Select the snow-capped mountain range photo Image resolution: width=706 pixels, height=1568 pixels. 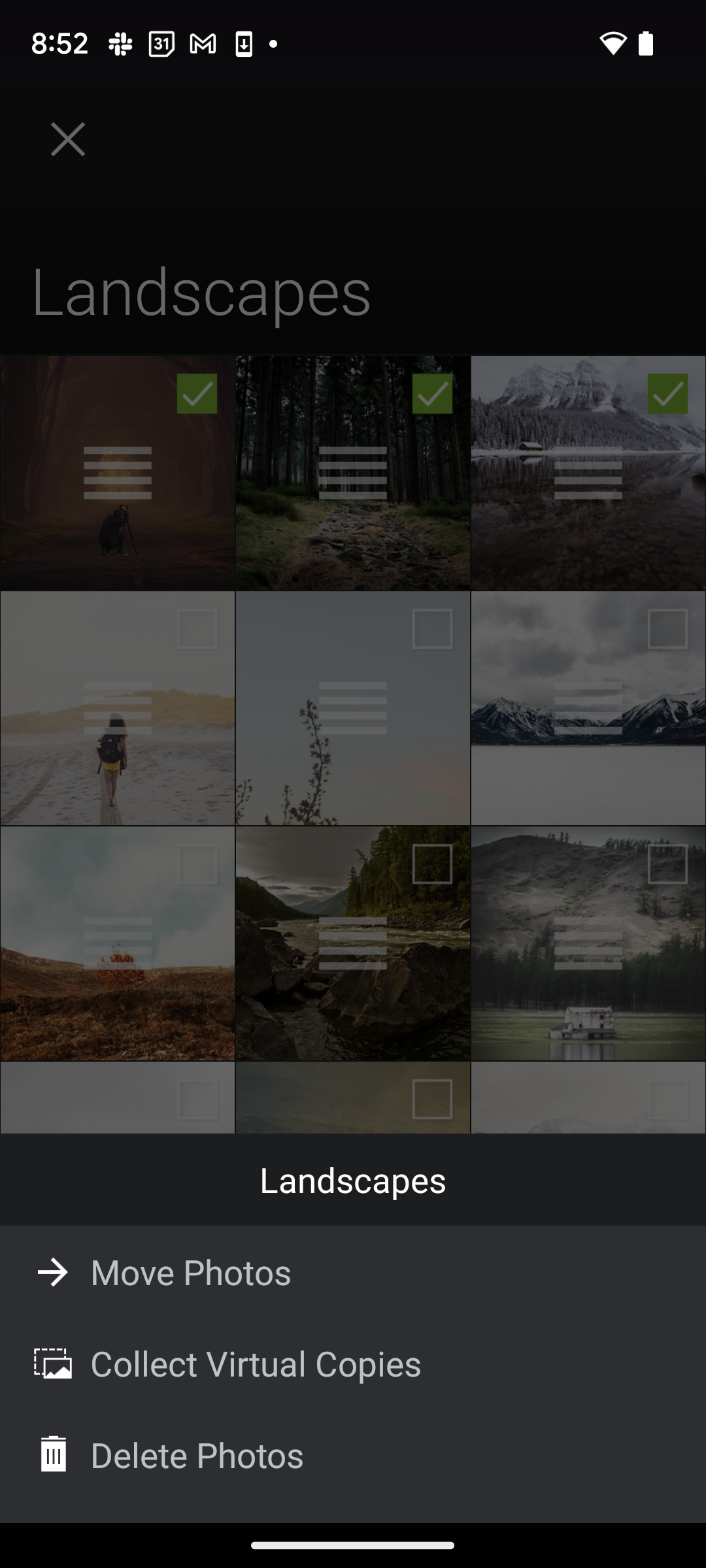click(667, 629)
